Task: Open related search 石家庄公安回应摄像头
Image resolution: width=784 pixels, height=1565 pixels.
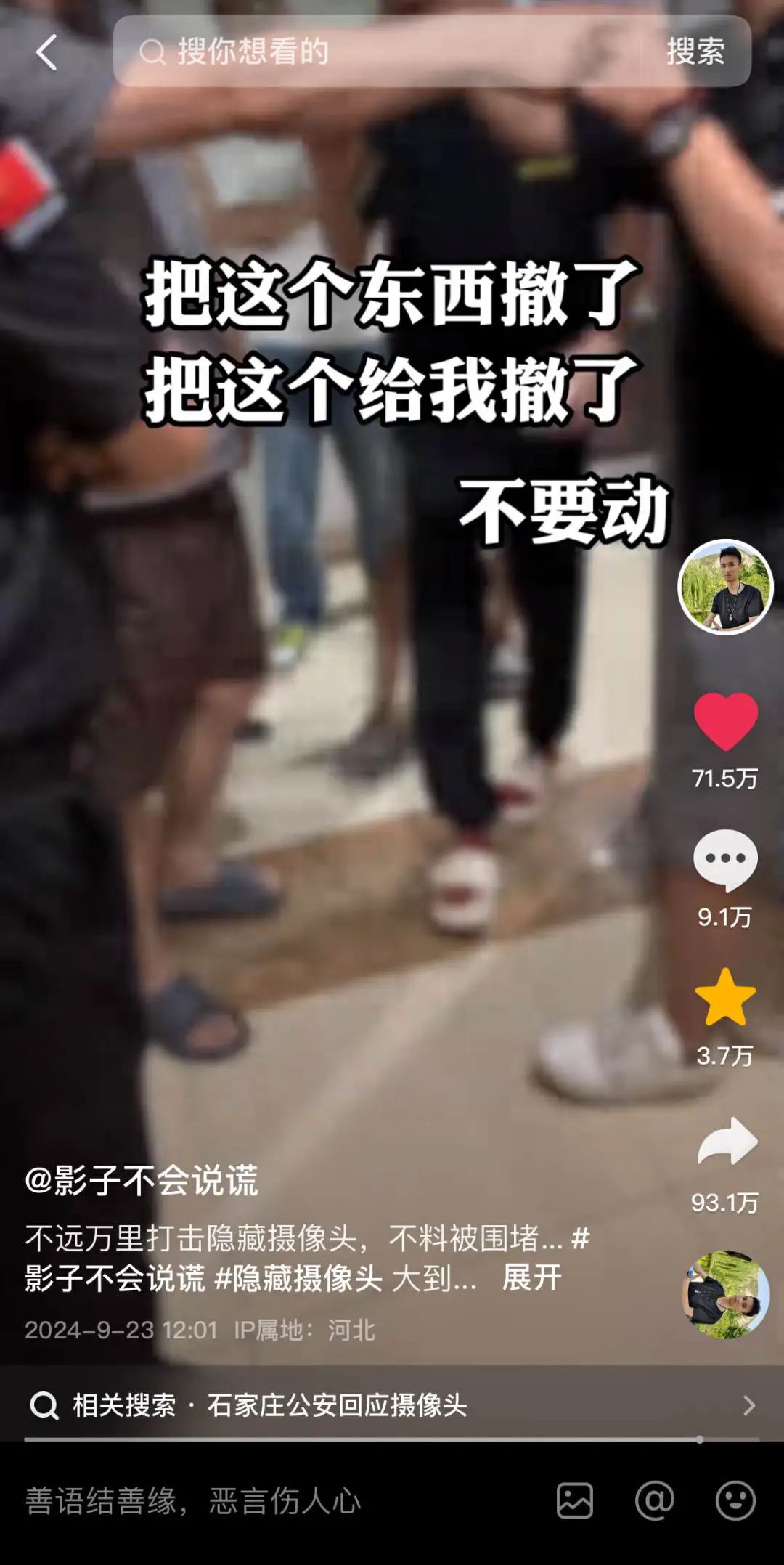Action: coord(392,1405)
